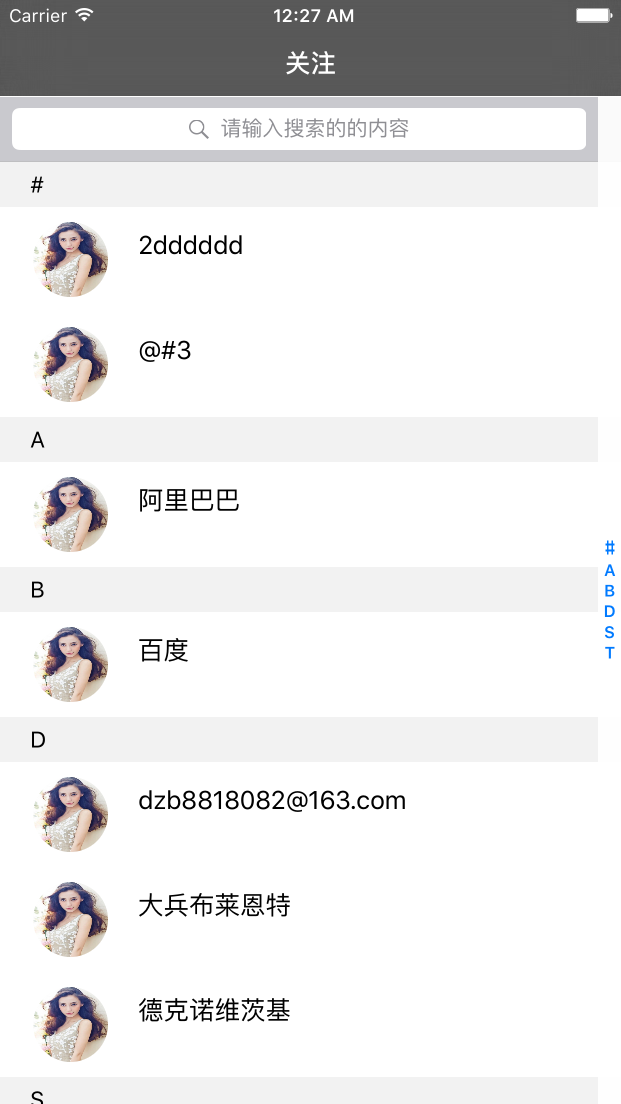Jump to section B in the index

(610, 591)
